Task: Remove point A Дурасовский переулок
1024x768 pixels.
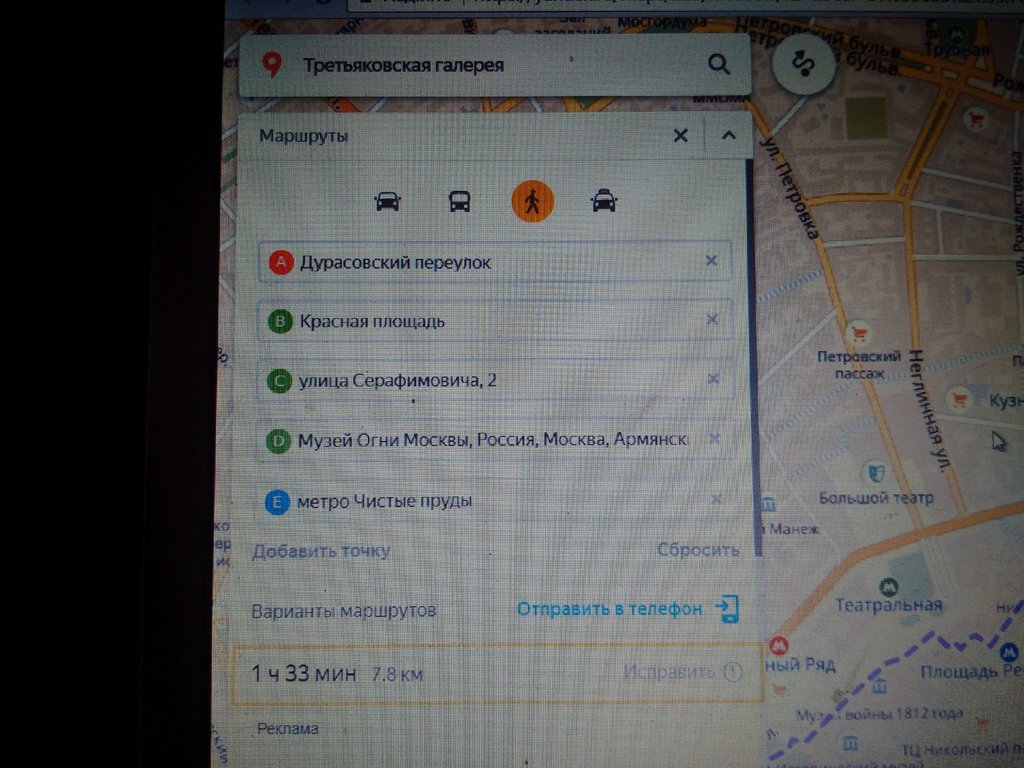Action: (x=712, y=261)
